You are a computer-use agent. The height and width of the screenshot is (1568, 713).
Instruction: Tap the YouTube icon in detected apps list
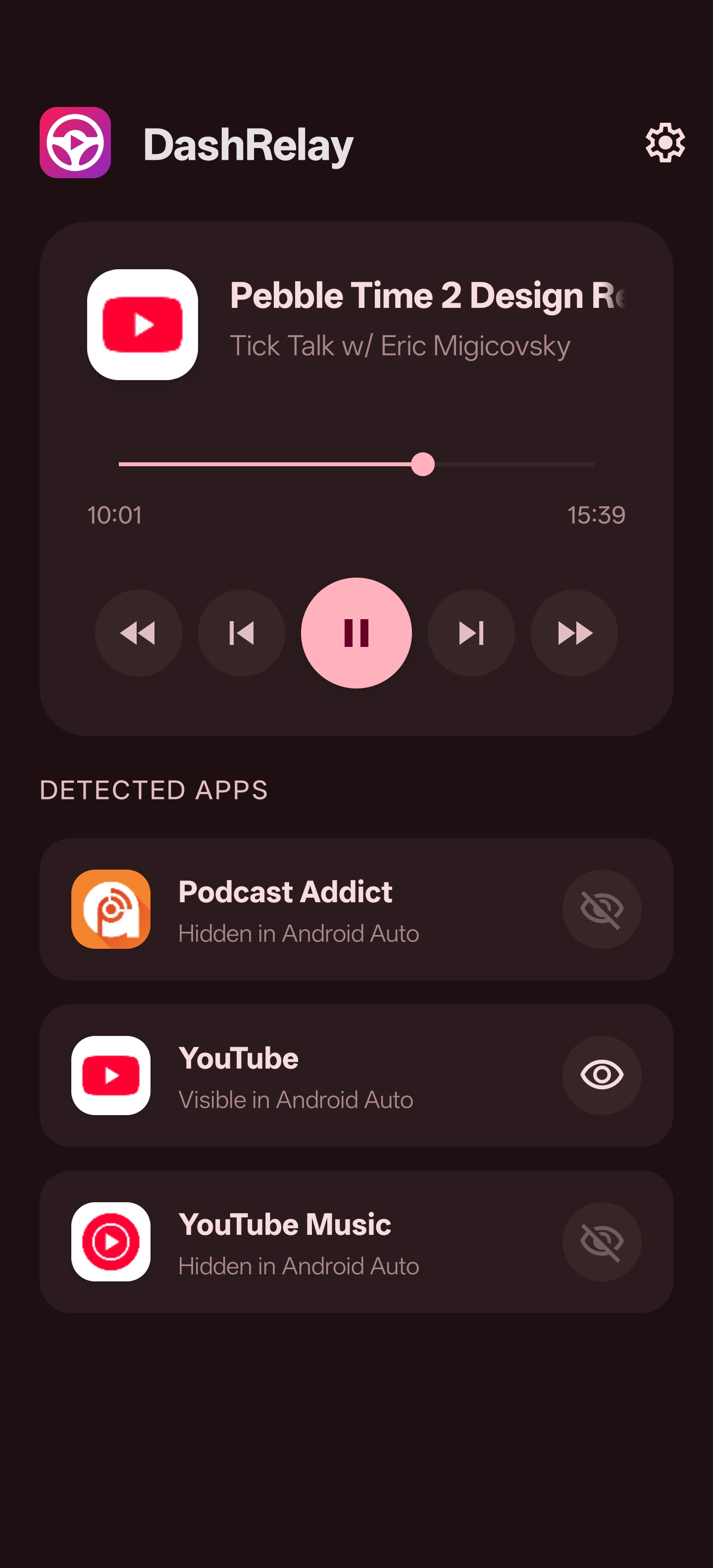coord(110,1075)
